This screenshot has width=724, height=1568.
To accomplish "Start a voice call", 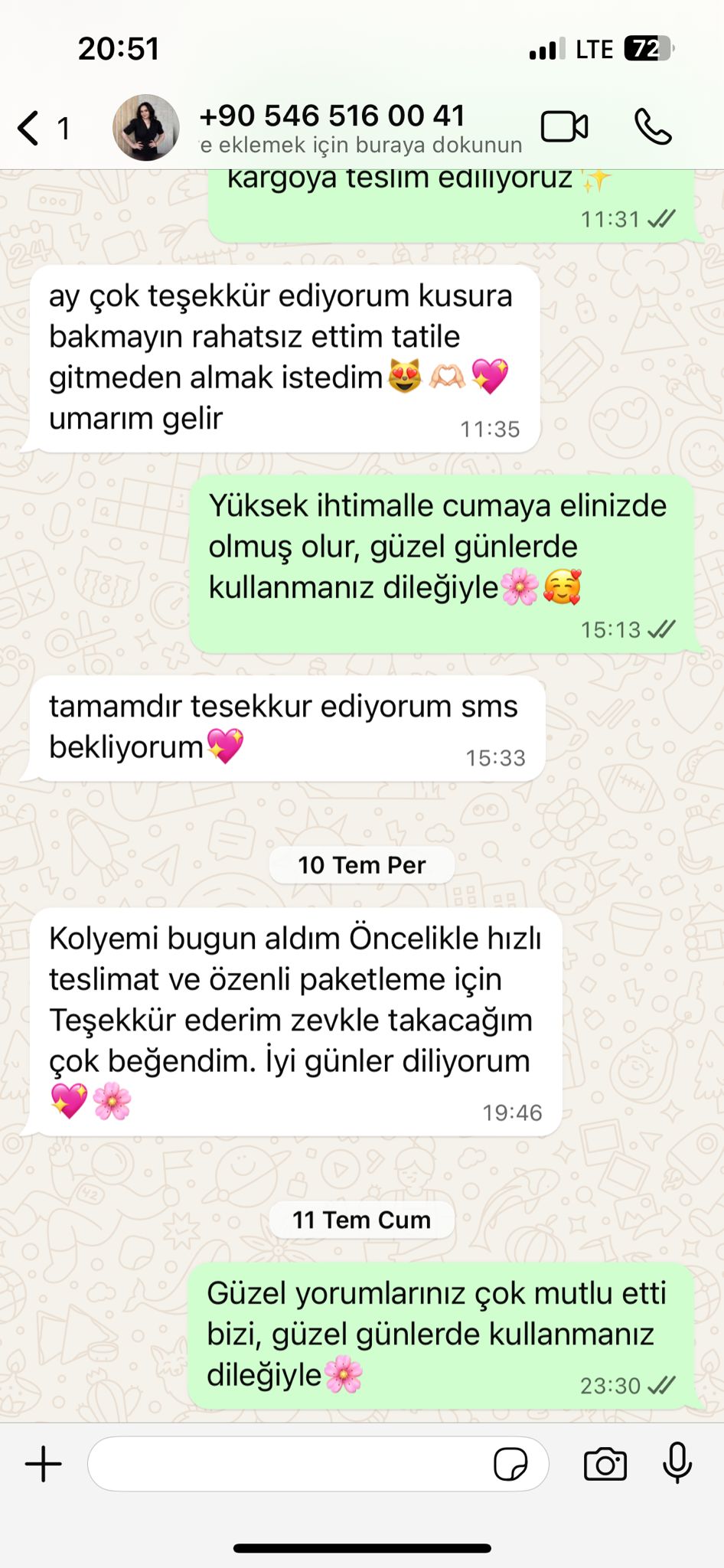I will coord(653,127).
